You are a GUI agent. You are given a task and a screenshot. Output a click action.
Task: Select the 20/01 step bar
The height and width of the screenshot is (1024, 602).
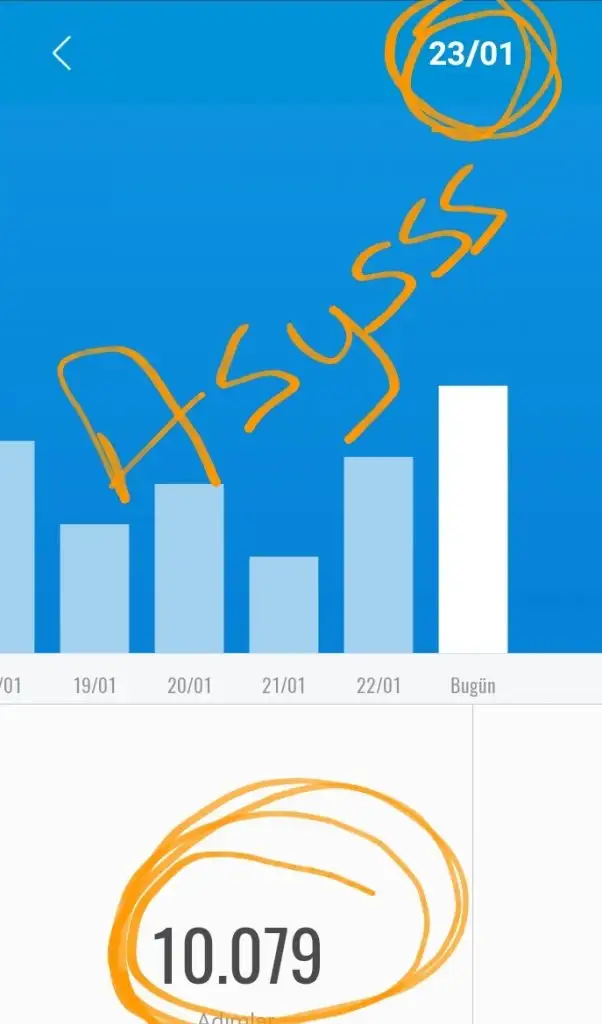(189, 568)
